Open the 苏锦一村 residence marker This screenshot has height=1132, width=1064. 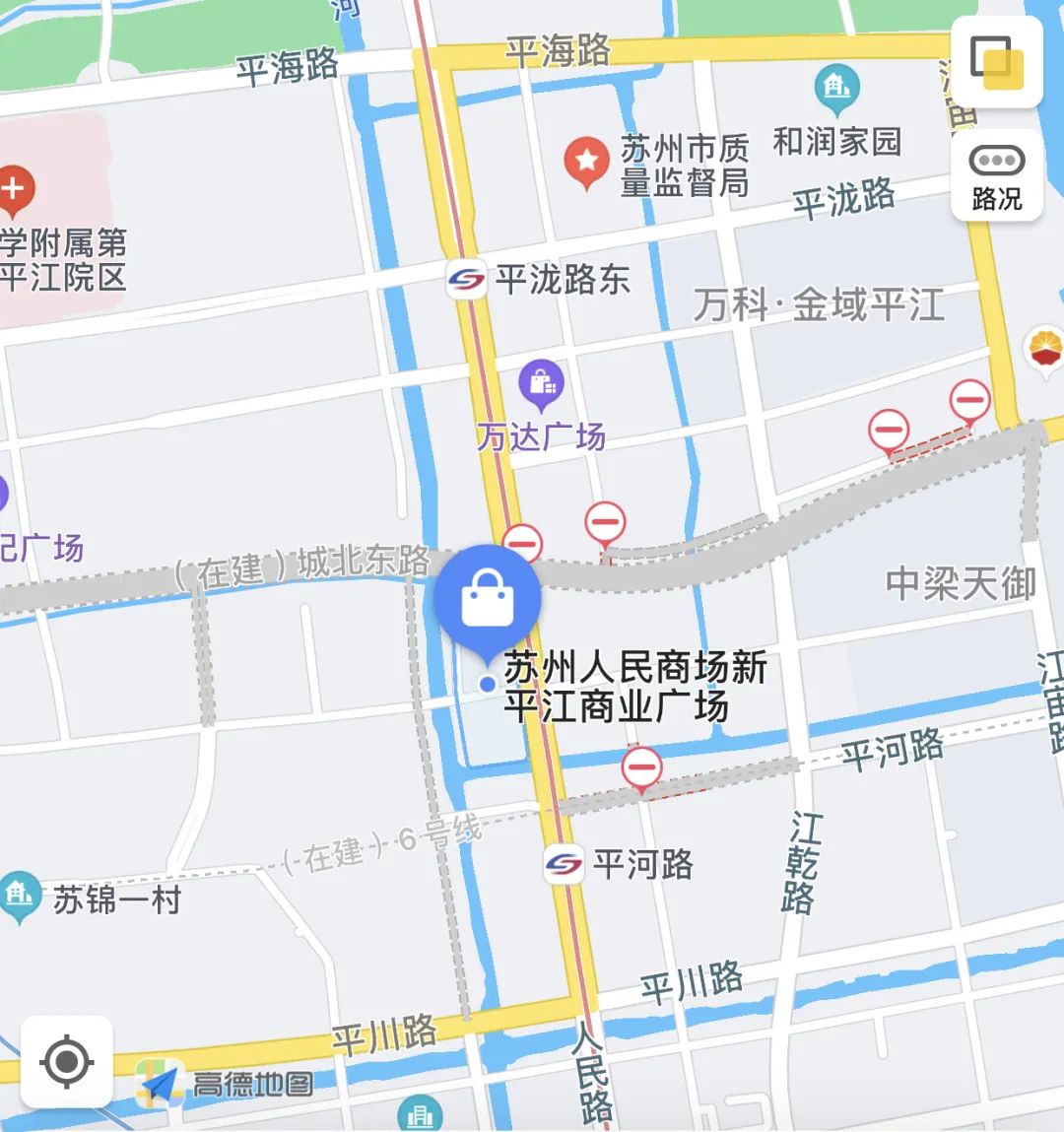click(x=20, y=896)
